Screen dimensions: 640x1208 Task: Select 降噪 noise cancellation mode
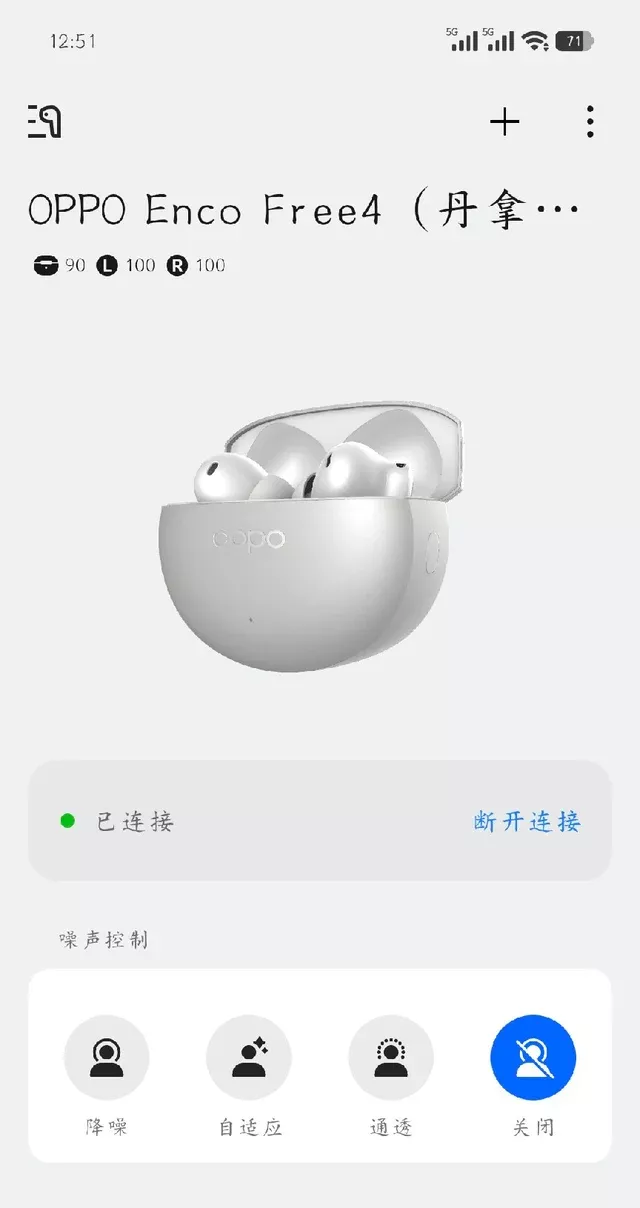[106, 1058]
